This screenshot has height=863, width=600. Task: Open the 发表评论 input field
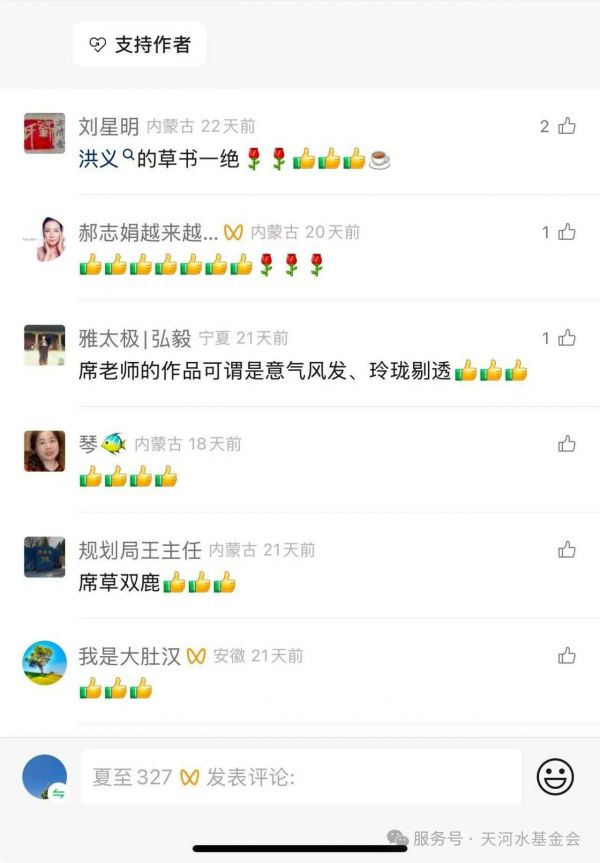(300, 777)
